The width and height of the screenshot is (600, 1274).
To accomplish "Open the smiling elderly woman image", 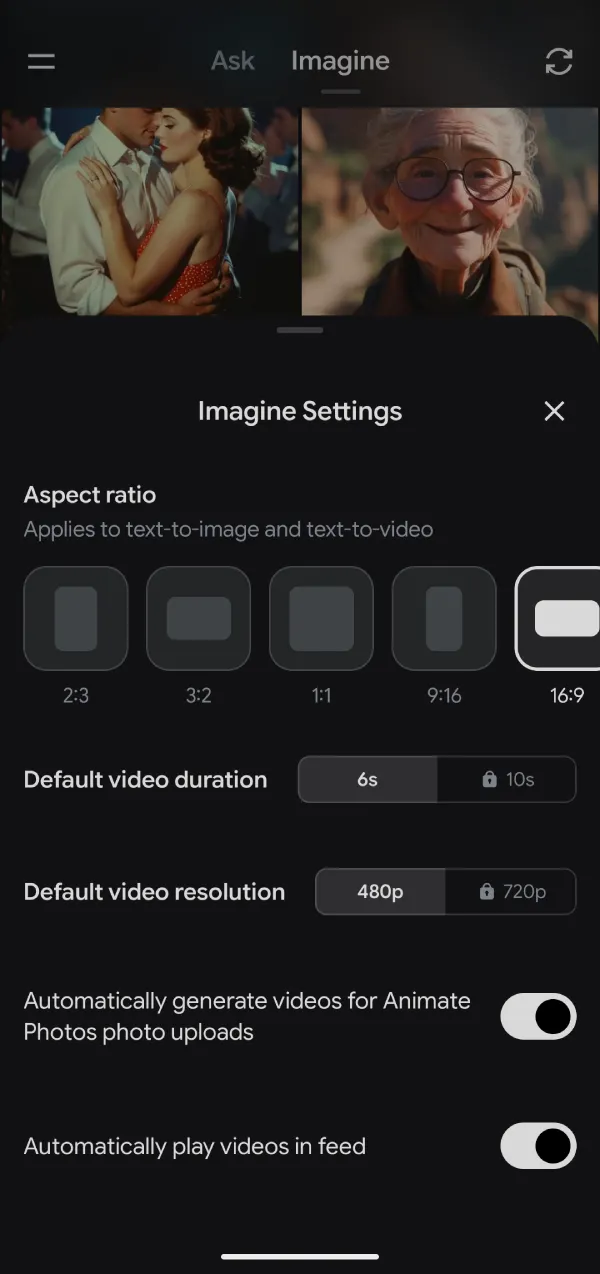I will point(450,210).
